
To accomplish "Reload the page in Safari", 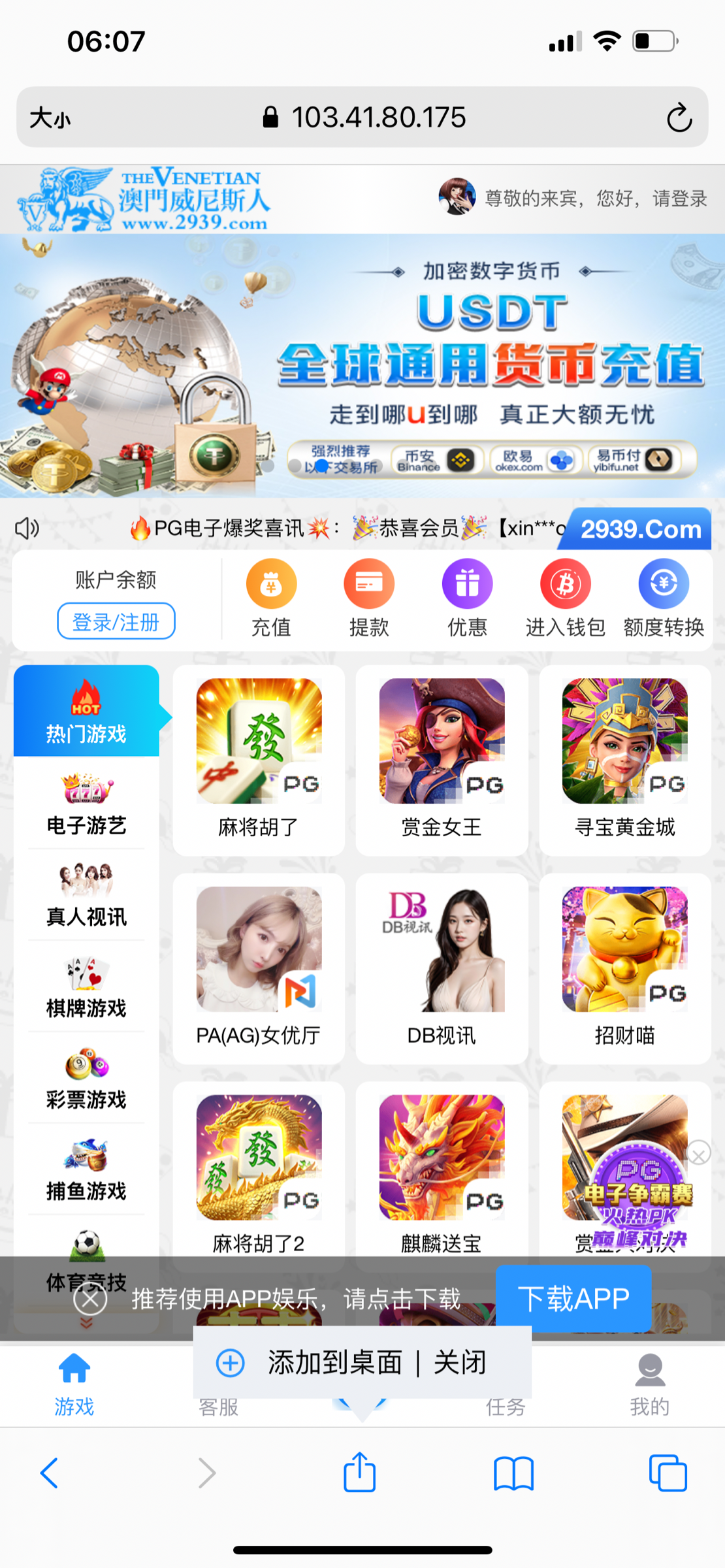I will coord(679,118).
